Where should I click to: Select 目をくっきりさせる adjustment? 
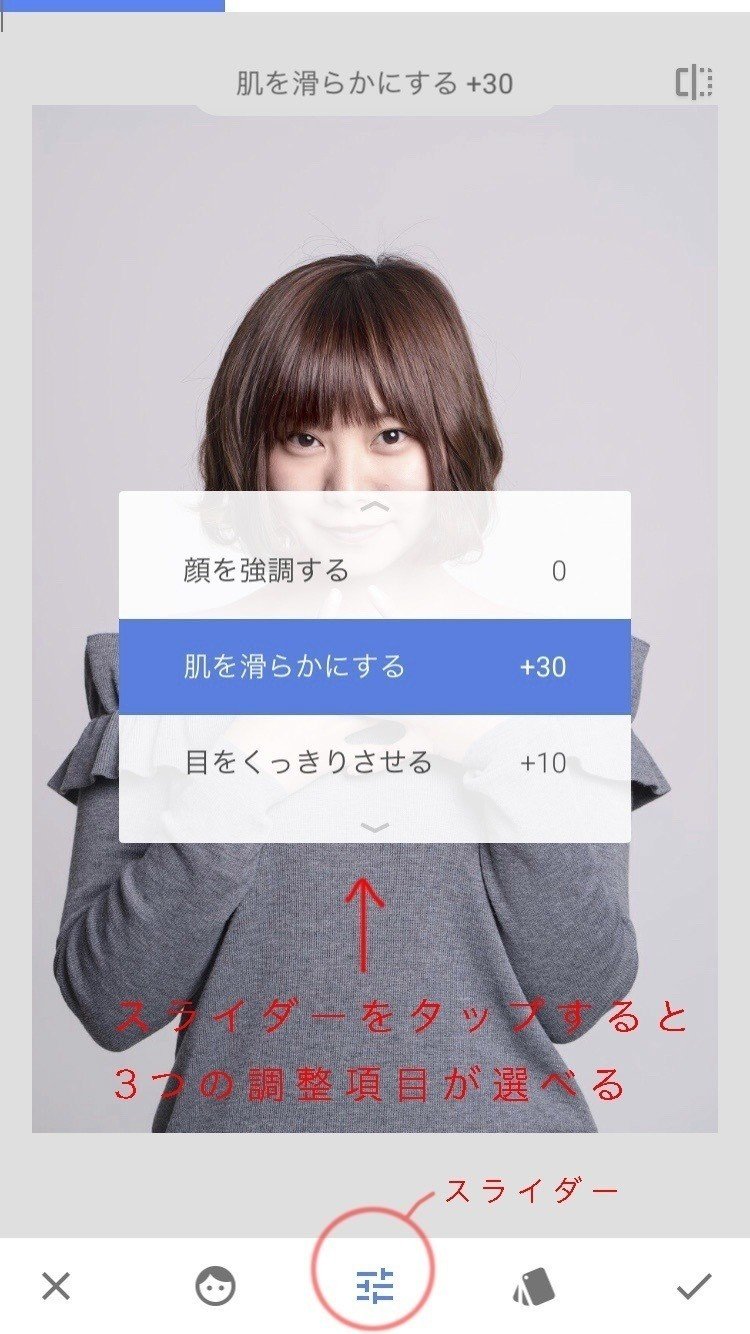374,763
